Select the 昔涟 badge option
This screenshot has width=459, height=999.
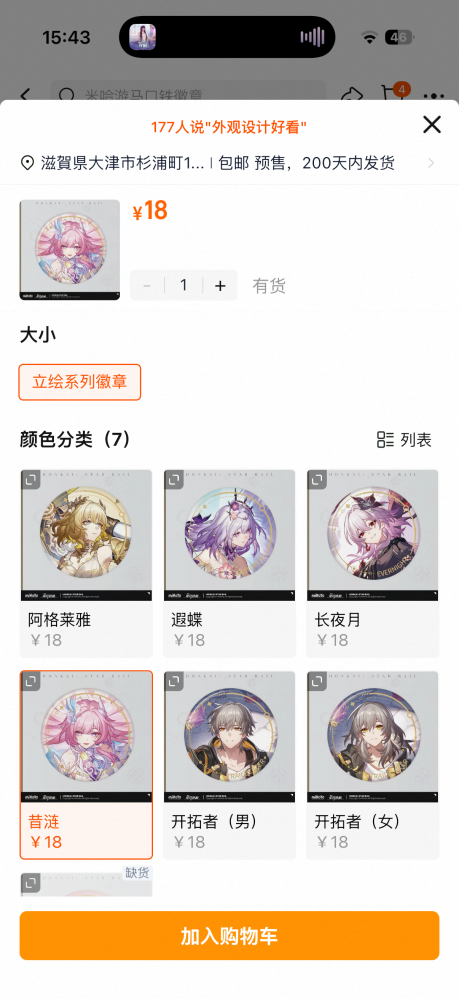[x=86, y=765]
